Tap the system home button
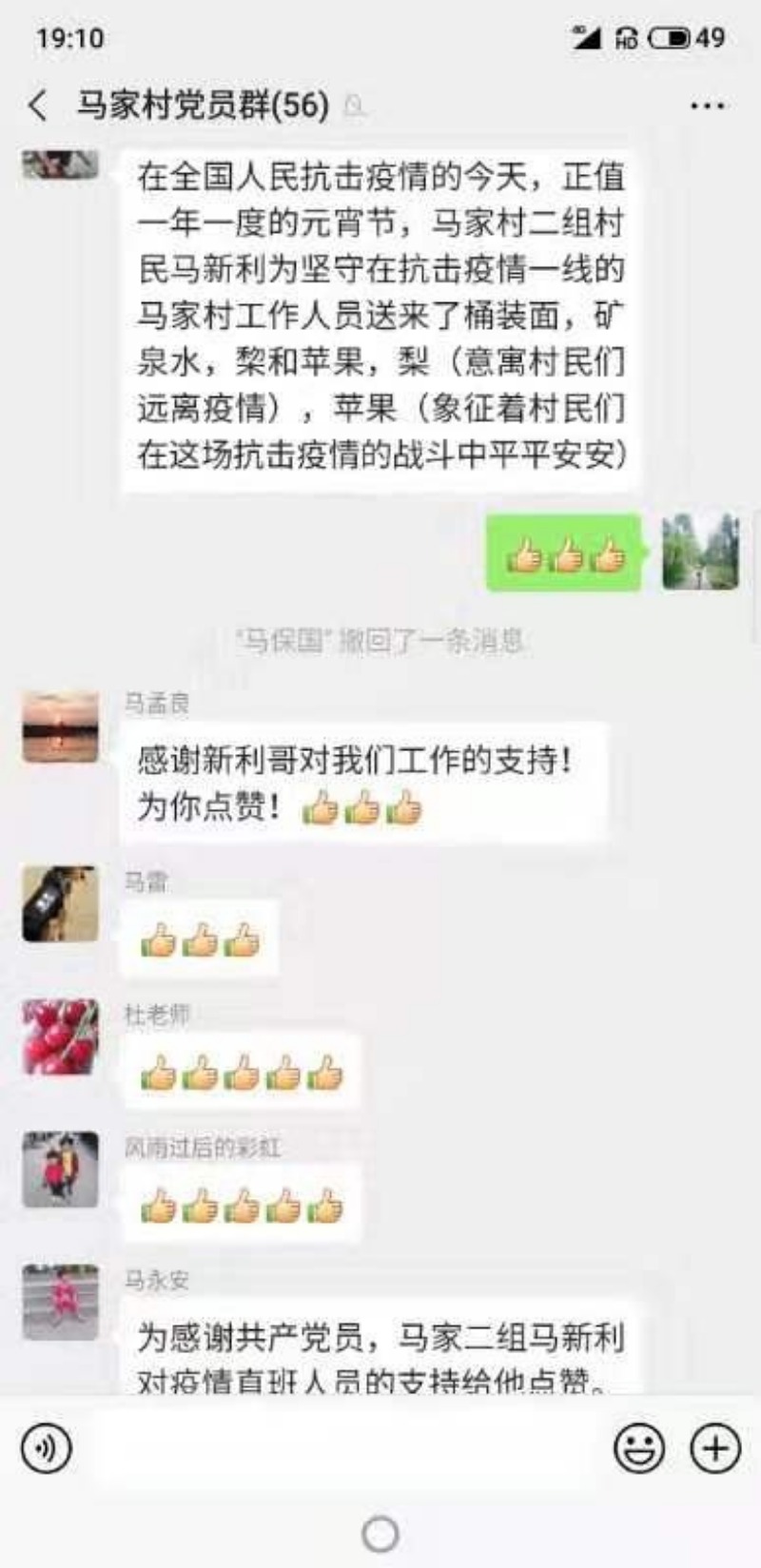This screenshot has width=761, height=1568. pos(380,1533)
